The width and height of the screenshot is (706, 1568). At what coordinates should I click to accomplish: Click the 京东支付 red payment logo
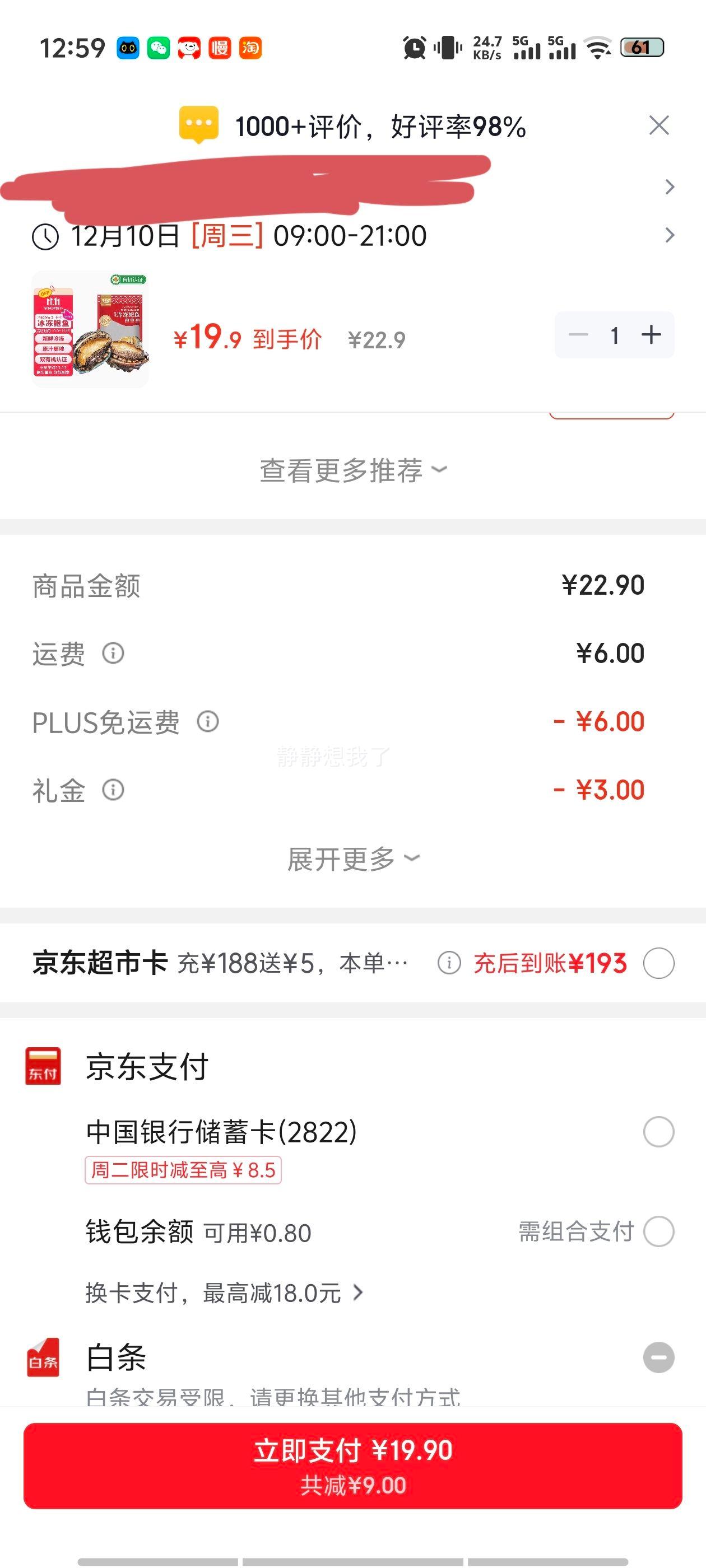tap(44, 1065)
